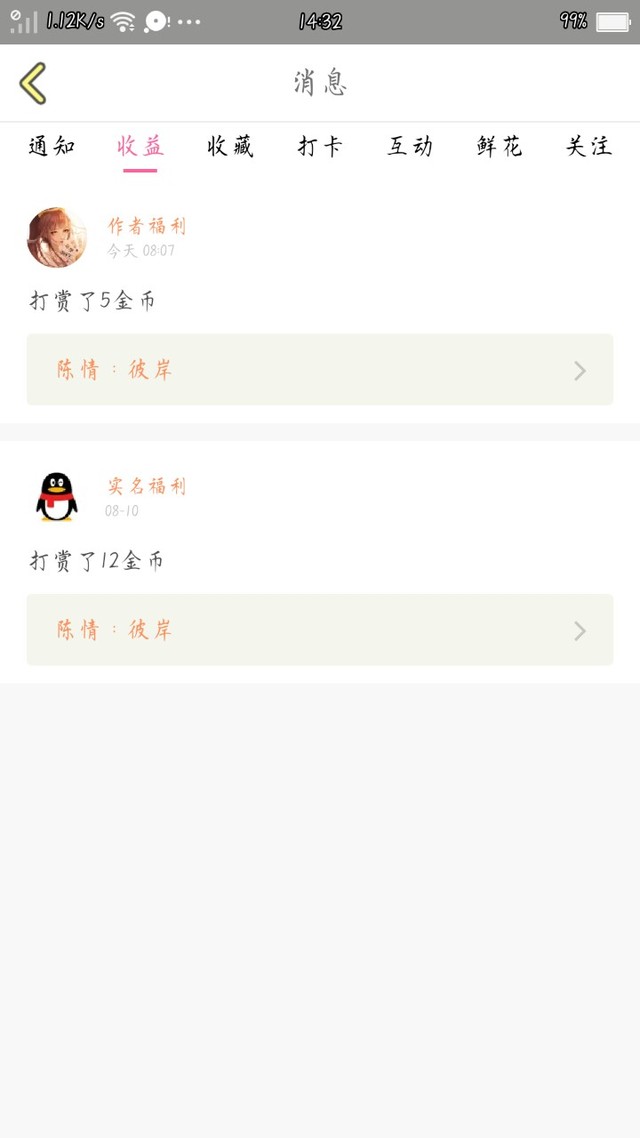Screen dimensions: 640x1138
Task: Switch to the 打卡 tab
Action: click(x=320, y=146)
